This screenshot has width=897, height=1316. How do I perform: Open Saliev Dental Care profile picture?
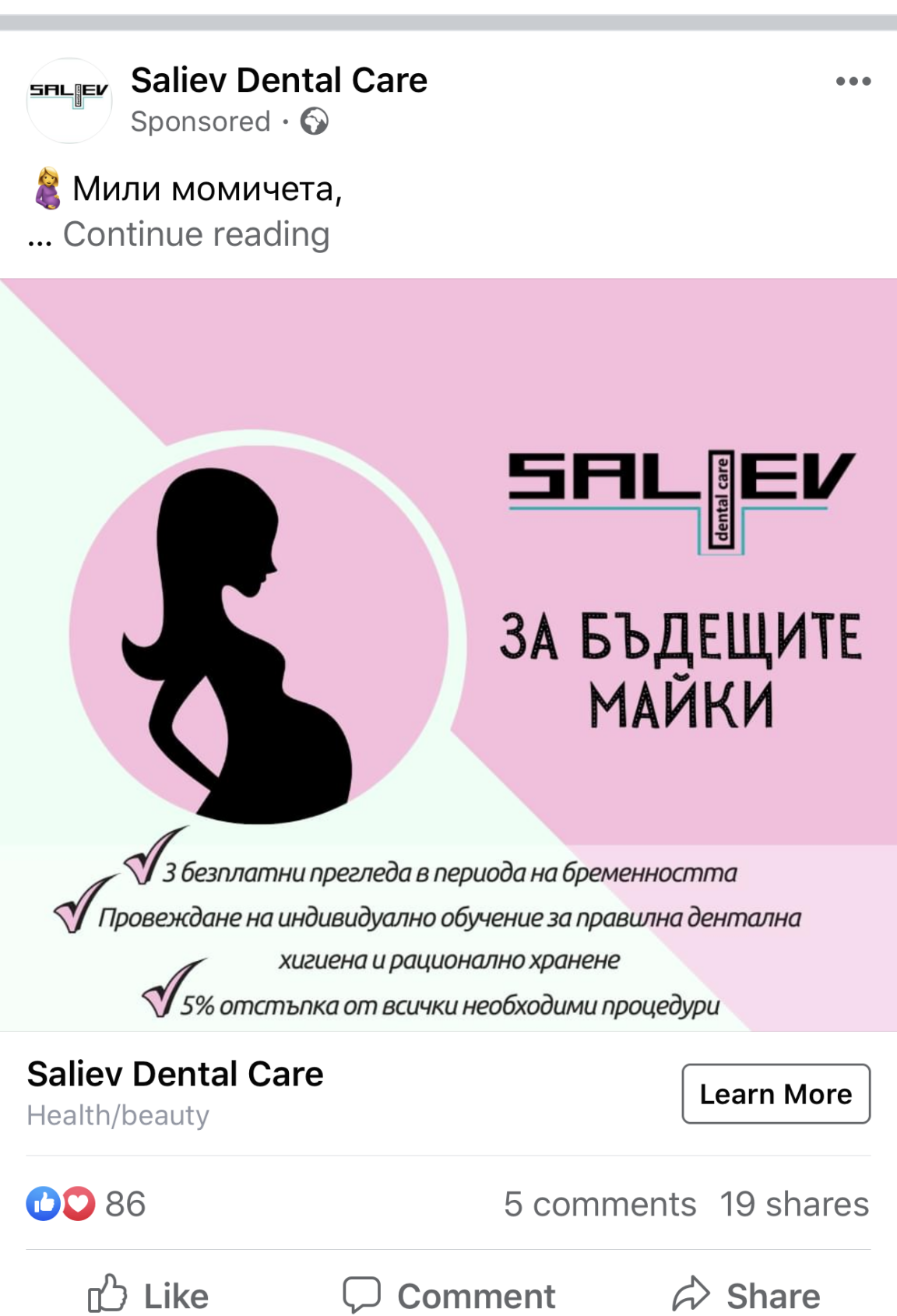[x=69, y=100]
